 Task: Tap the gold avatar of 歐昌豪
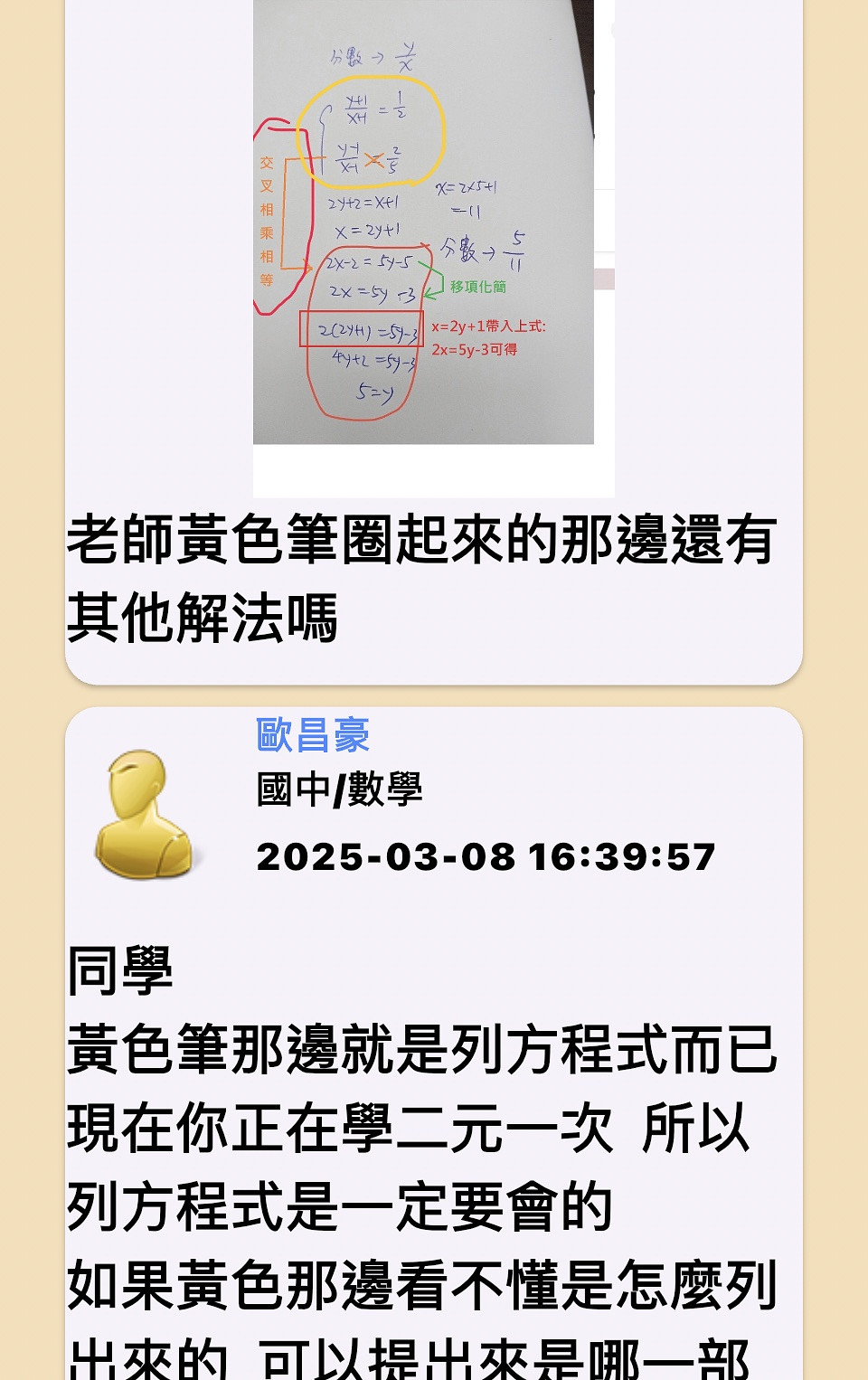pyautogui.click(x=145, y=815)
